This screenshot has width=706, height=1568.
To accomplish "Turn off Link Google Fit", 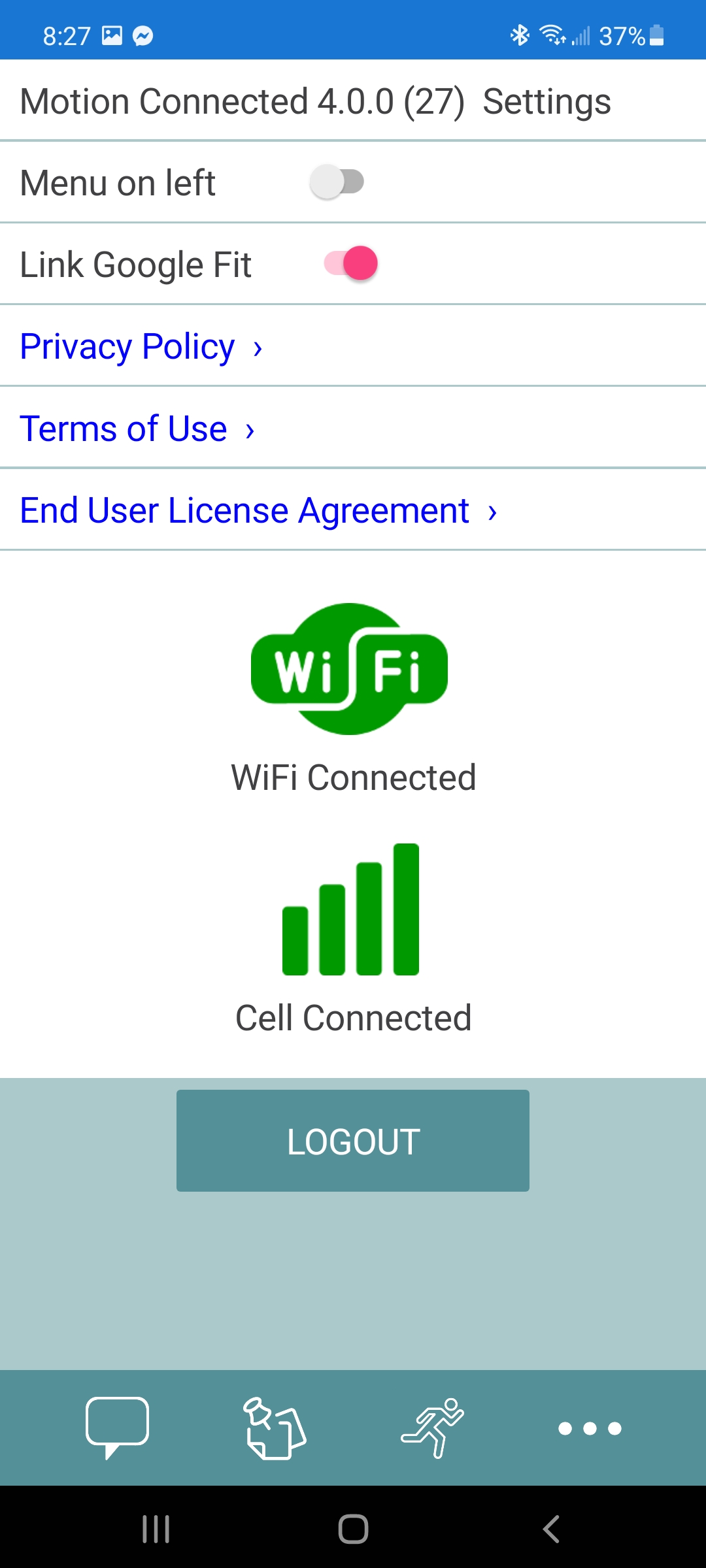I will coord(351,264).
